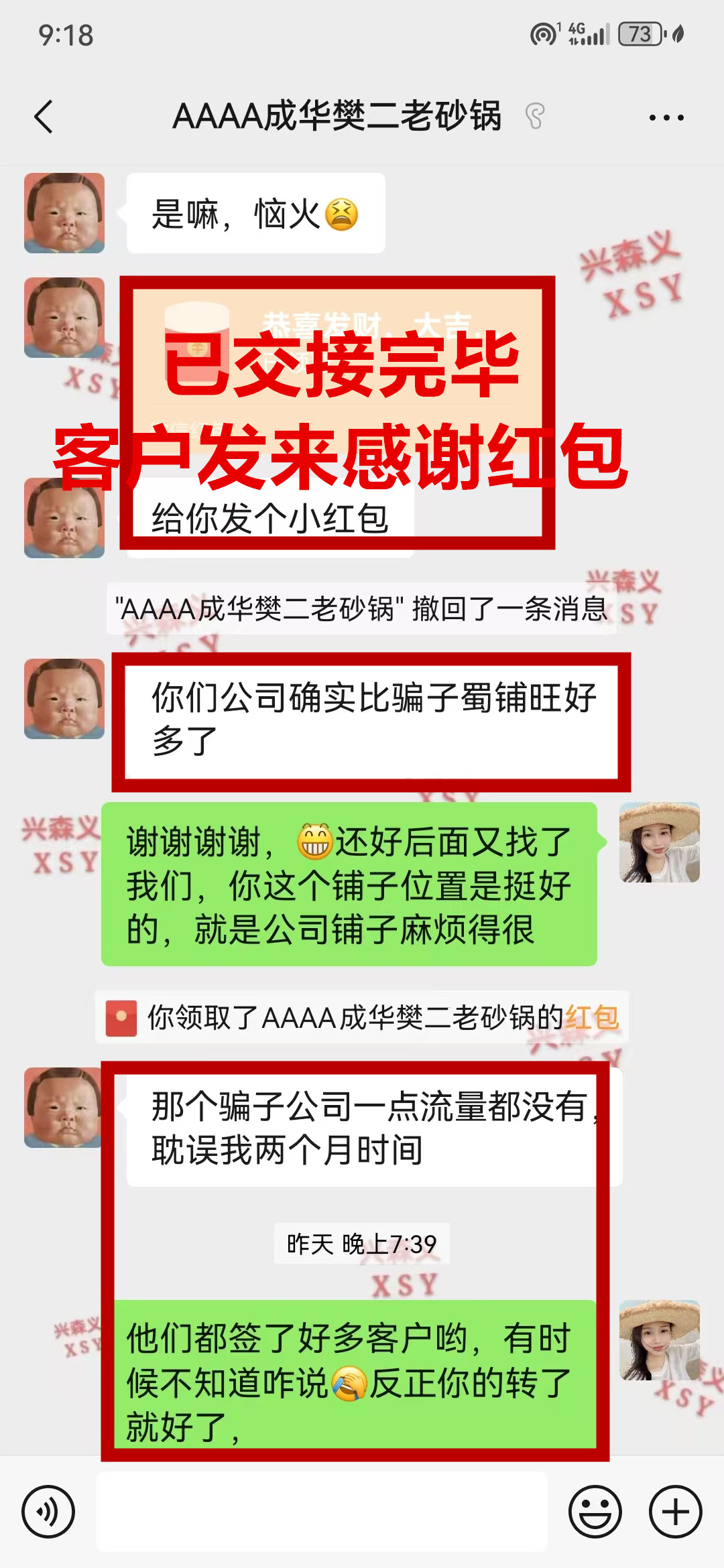Open the chat info overflow menu

point(666,117)
